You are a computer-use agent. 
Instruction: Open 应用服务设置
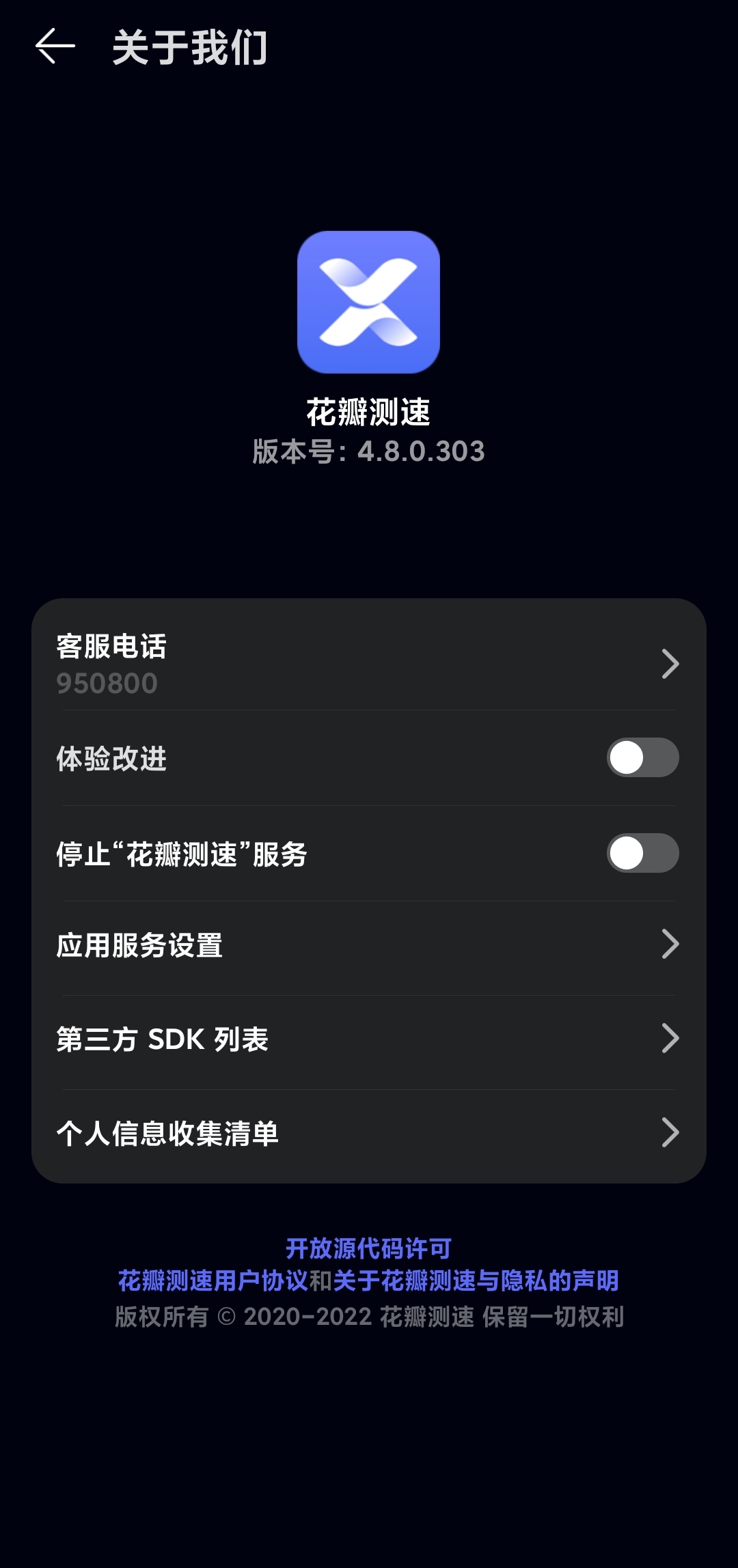pos(369,946)
